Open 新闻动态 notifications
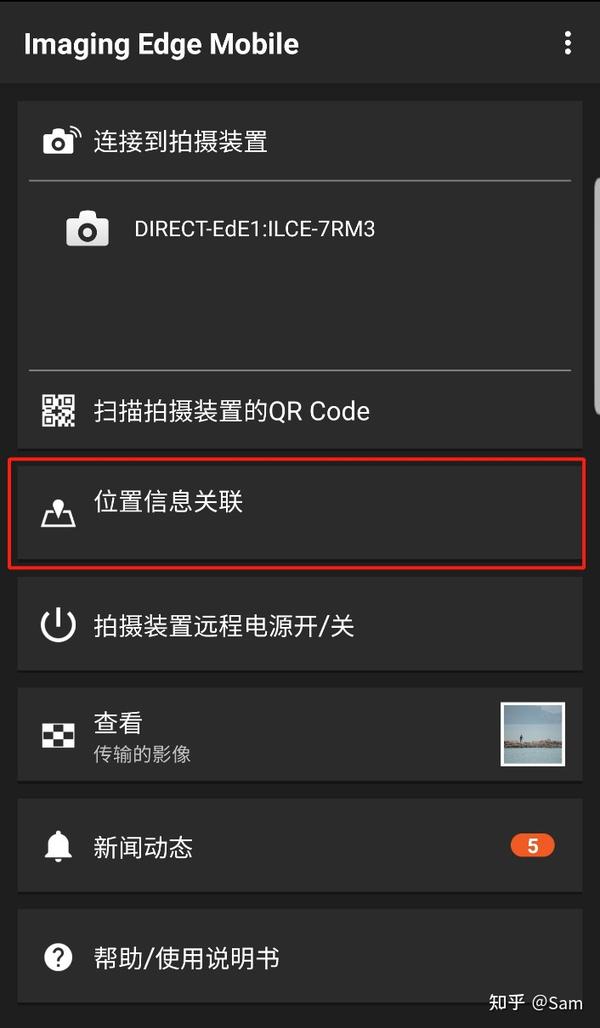This screenshot has width=600, height=1028. point(300,846)
